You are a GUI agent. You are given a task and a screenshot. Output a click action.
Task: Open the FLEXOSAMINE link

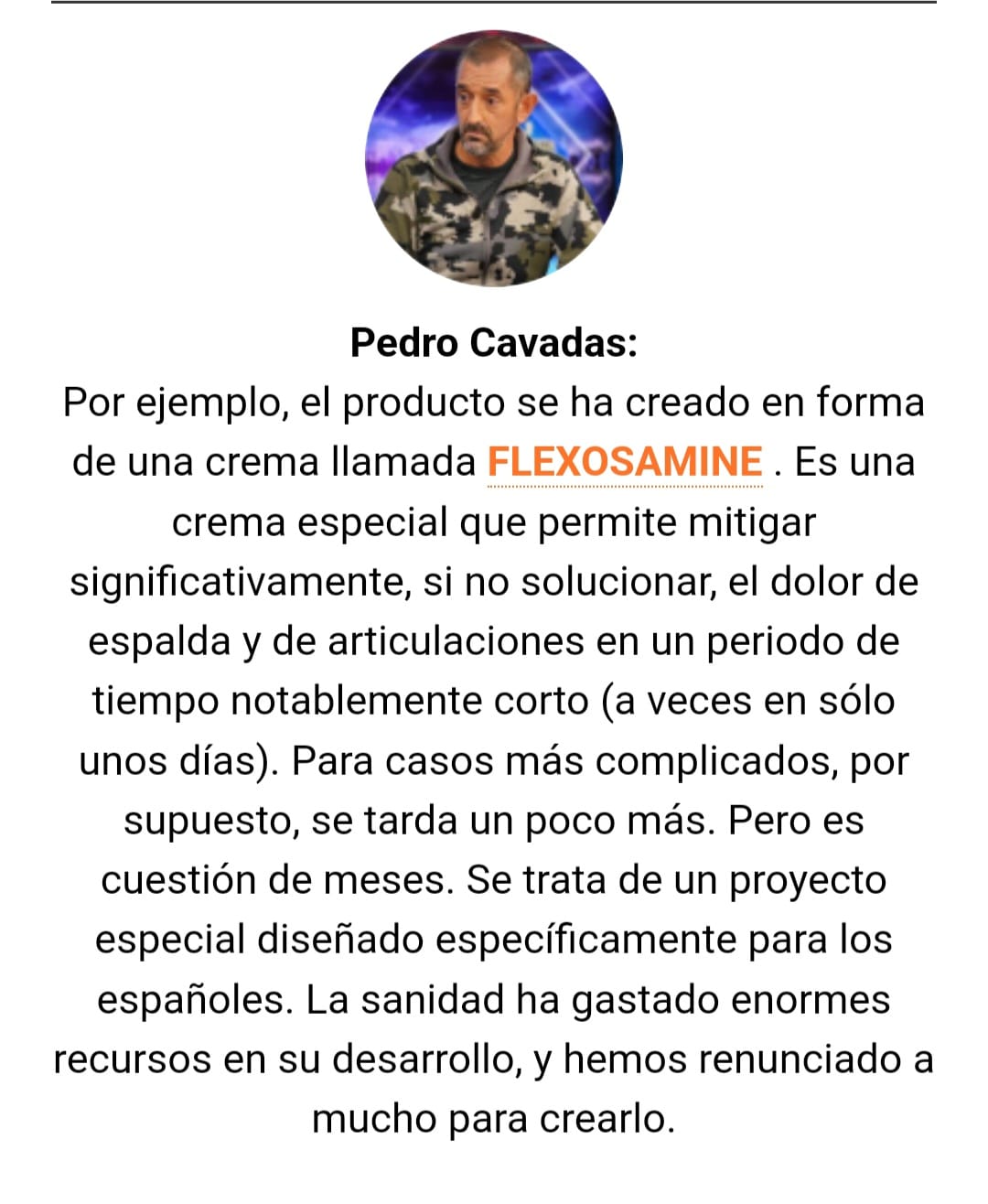625,461
